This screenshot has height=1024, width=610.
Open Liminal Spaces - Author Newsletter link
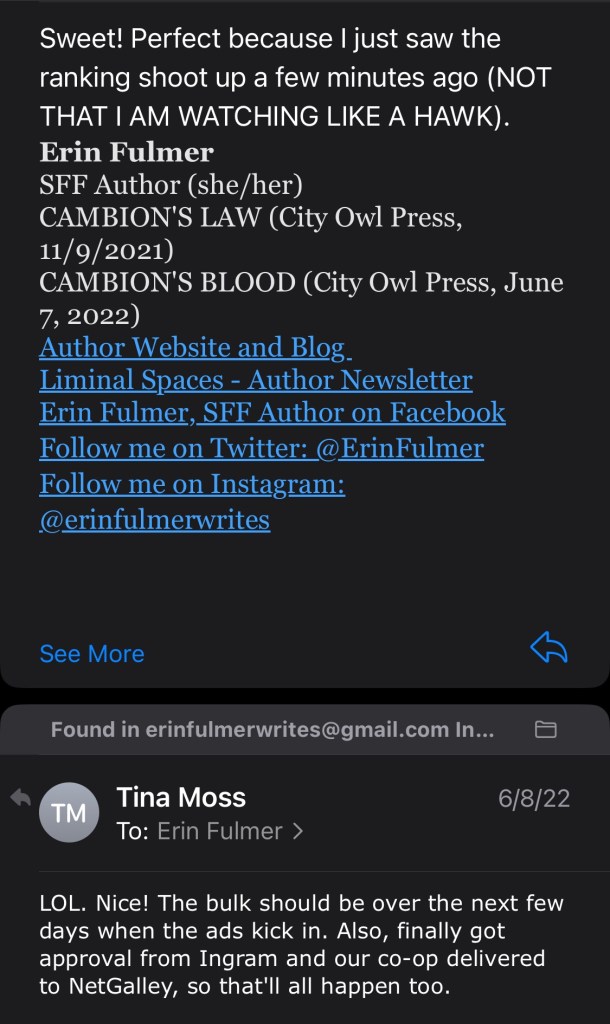256,380
